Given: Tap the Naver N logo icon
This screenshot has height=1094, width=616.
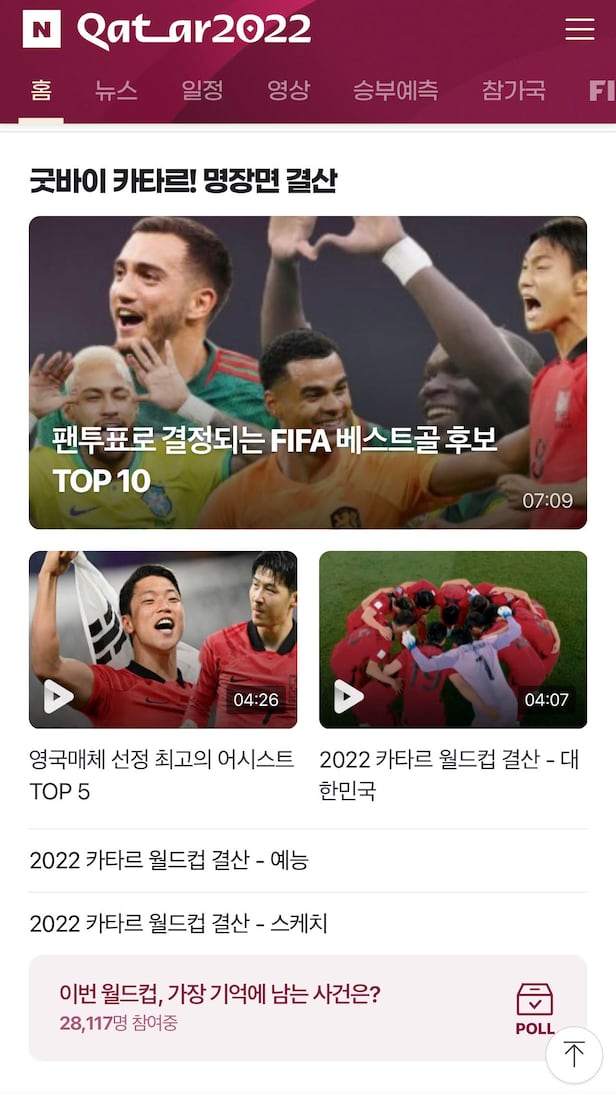Looking at the screenshot, I should (42, 30).
